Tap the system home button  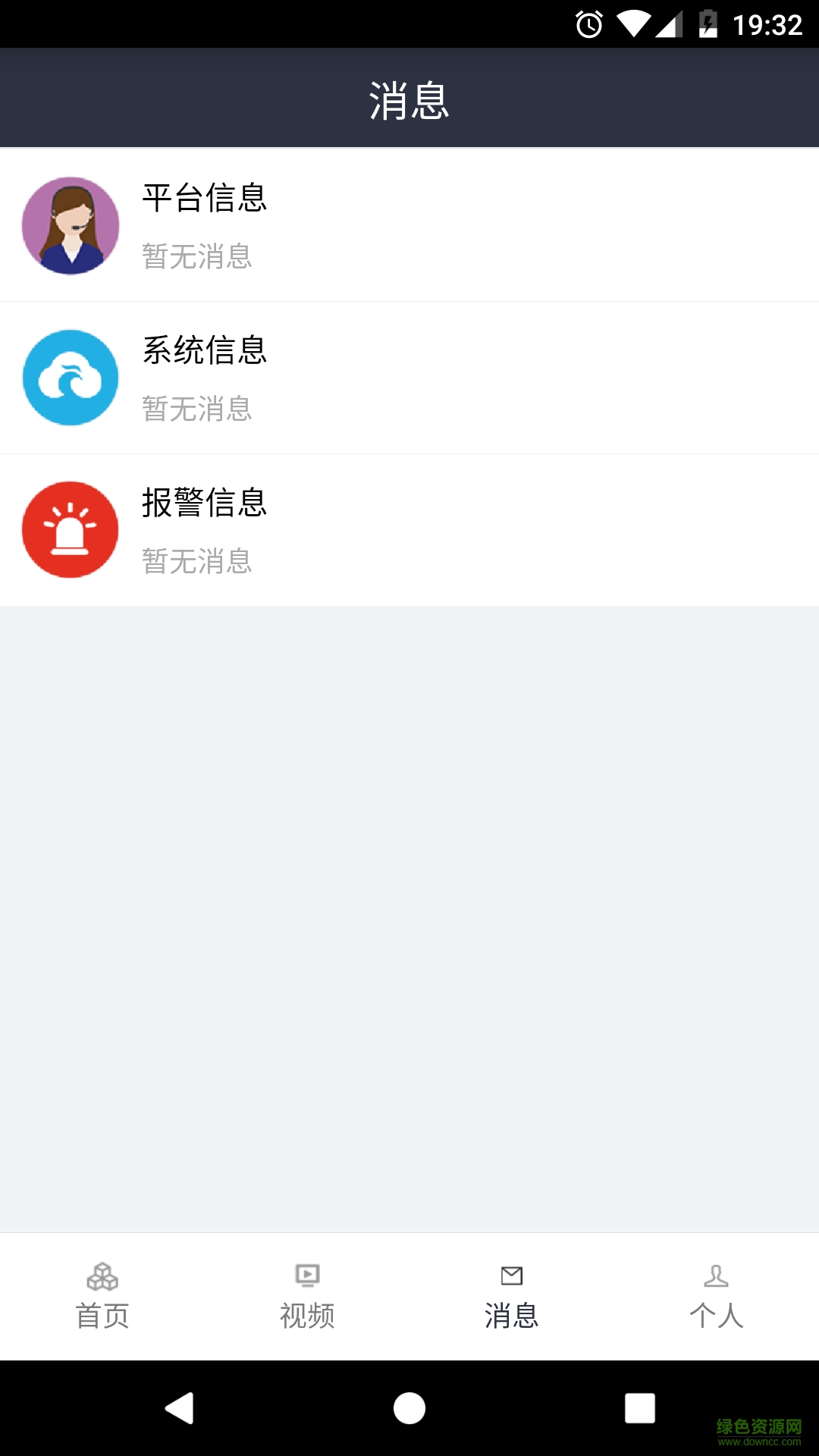tap(409, 1408)
